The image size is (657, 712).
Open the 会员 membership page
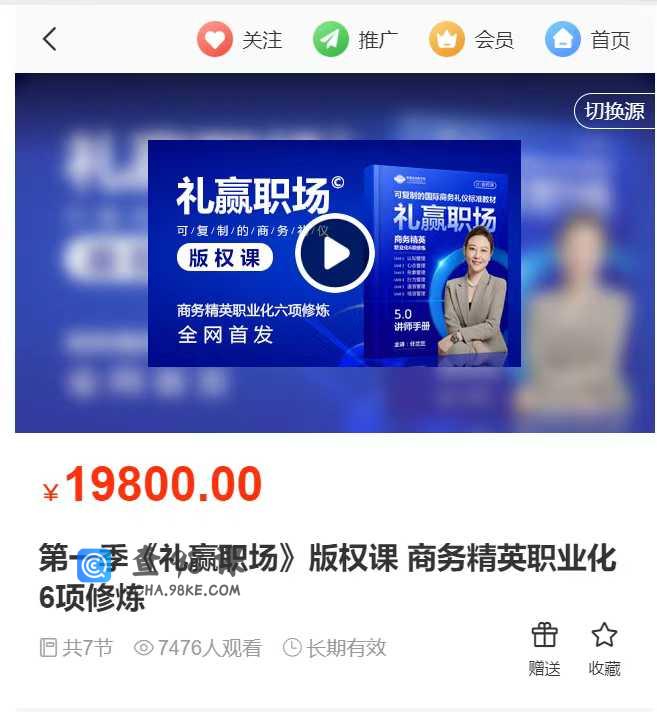pos(472,40)
